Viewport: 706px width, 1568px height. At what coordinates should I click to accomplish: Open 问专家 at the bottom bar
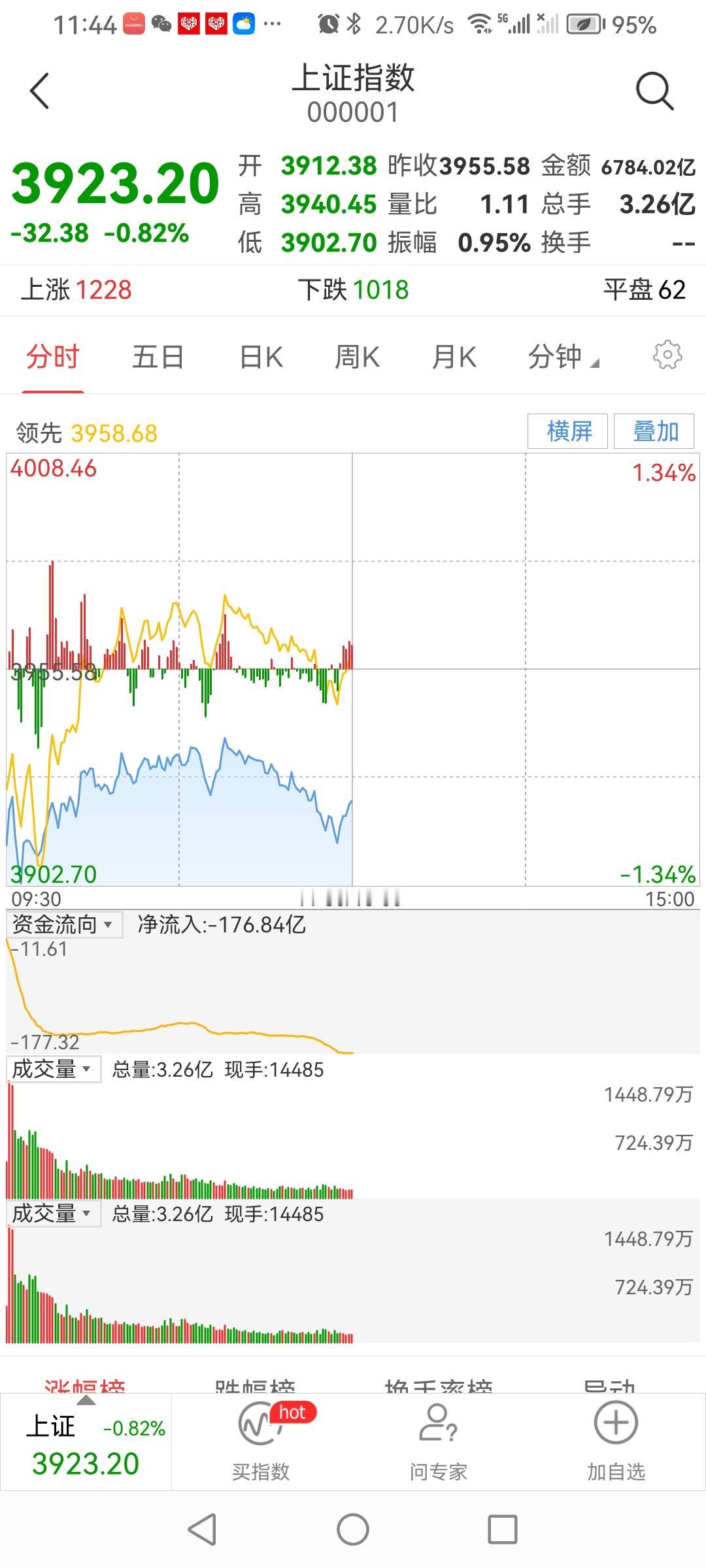click(439, 1441)
